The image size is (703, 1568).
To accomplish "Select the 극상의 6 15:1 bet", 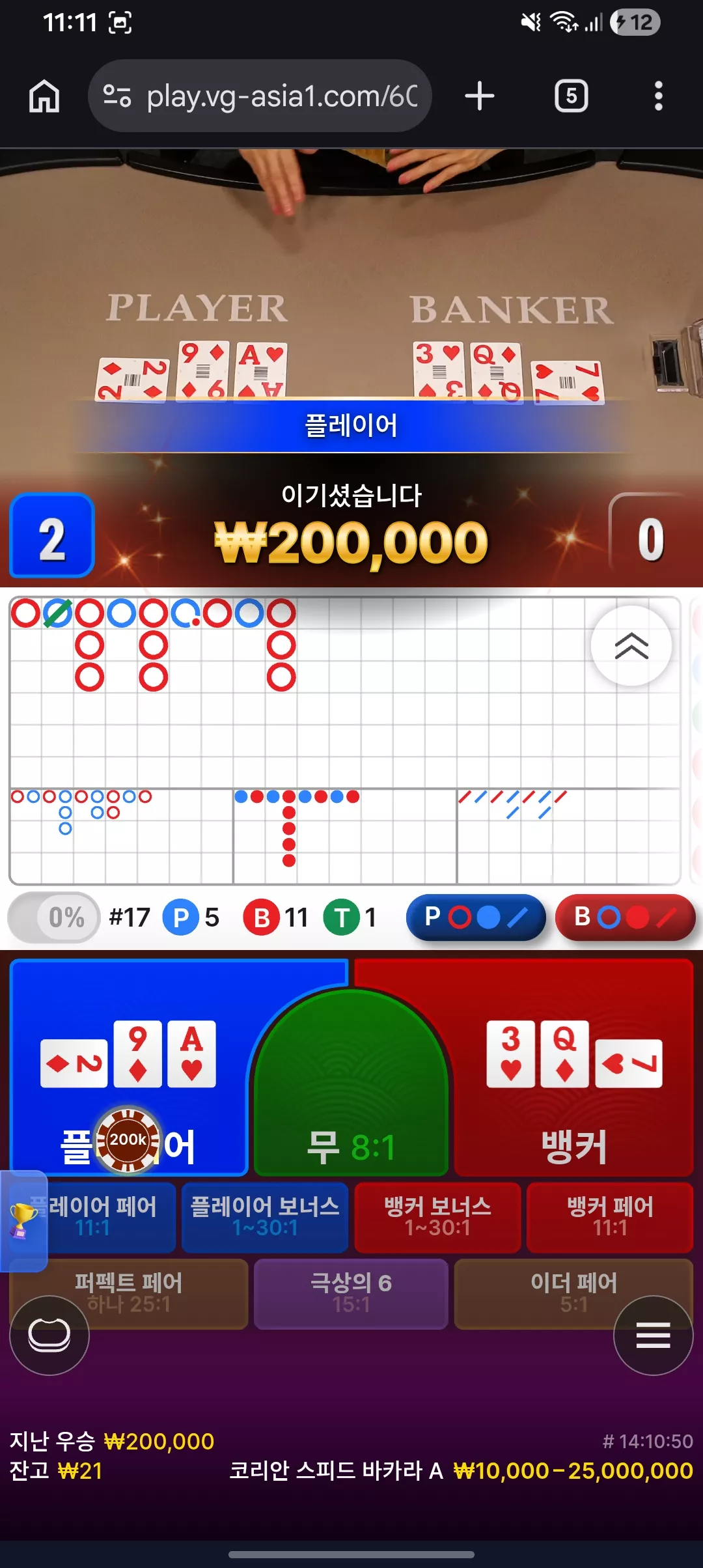I will pos(351,1294).
